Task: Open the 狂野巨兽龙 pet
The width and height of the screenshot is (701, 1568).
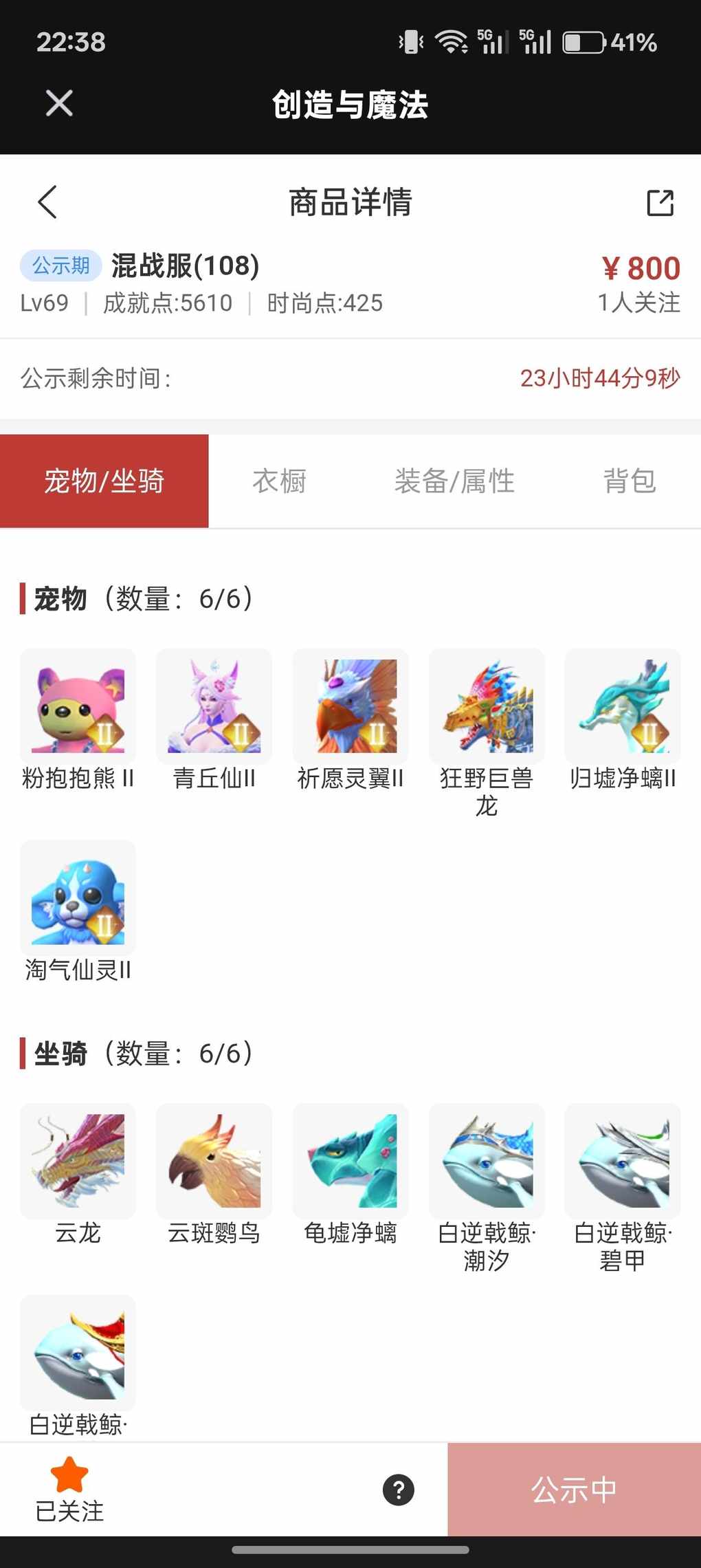Action: tap(487, 707)
